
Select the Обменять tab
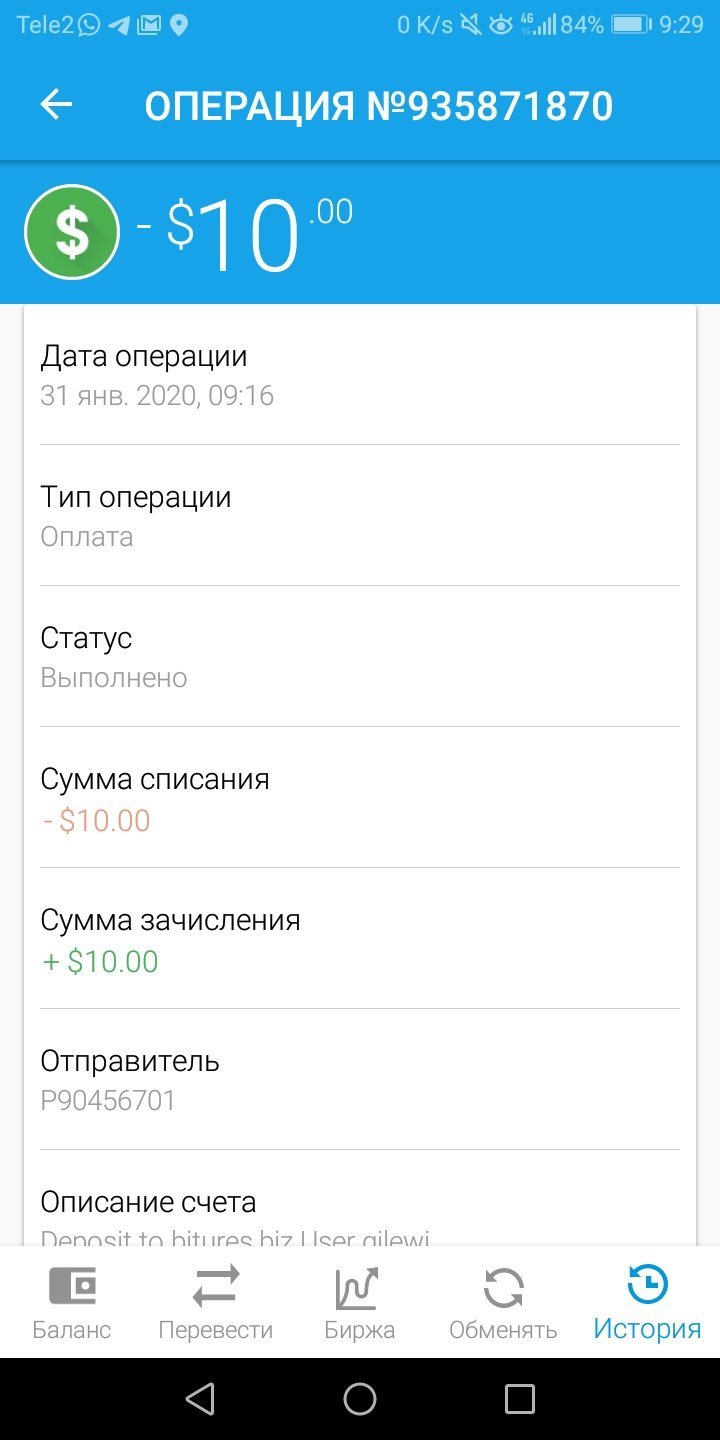click(x=503, y=1302)
